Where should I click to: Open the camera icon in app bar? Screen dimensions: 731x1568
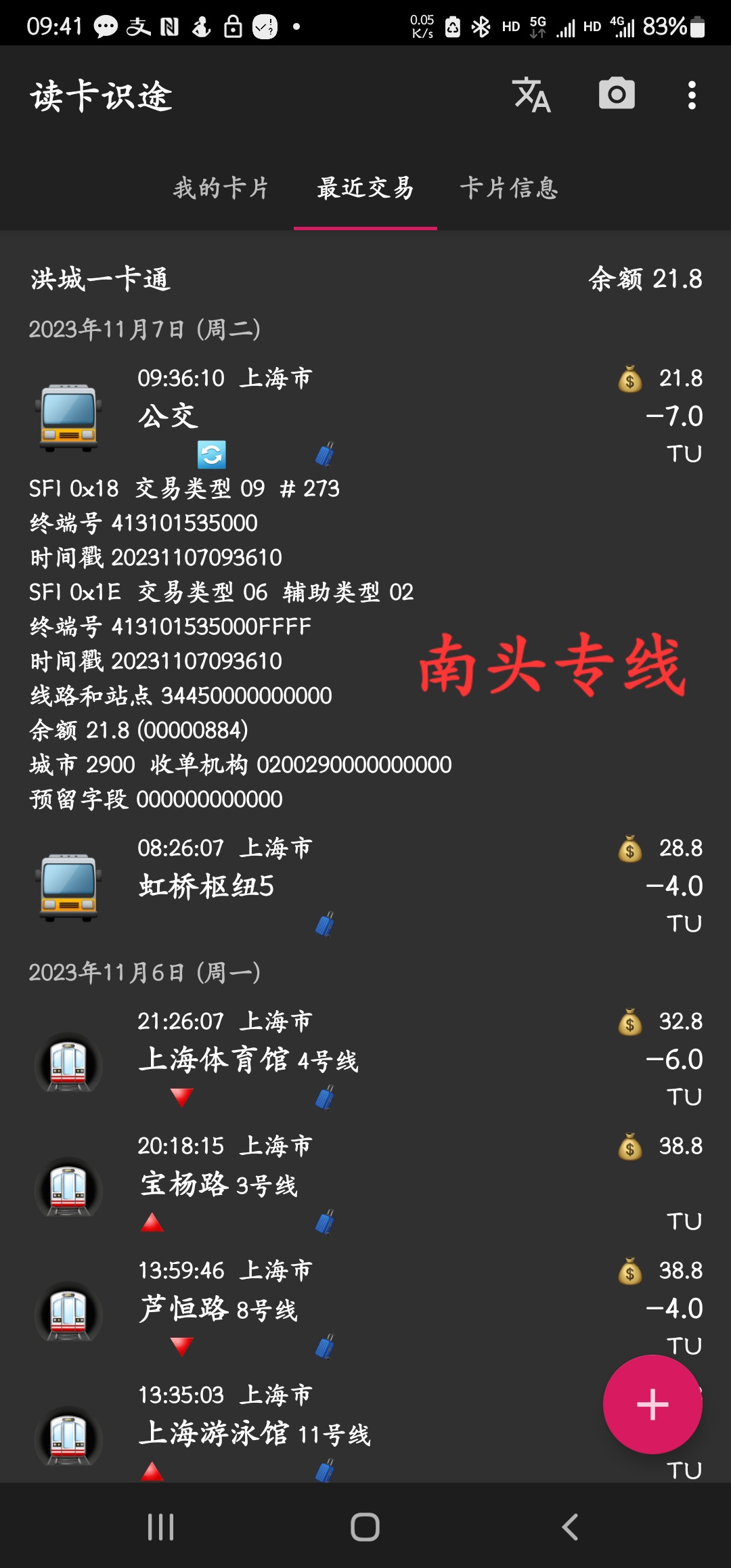pyautogui.click(x=617, y=95)
